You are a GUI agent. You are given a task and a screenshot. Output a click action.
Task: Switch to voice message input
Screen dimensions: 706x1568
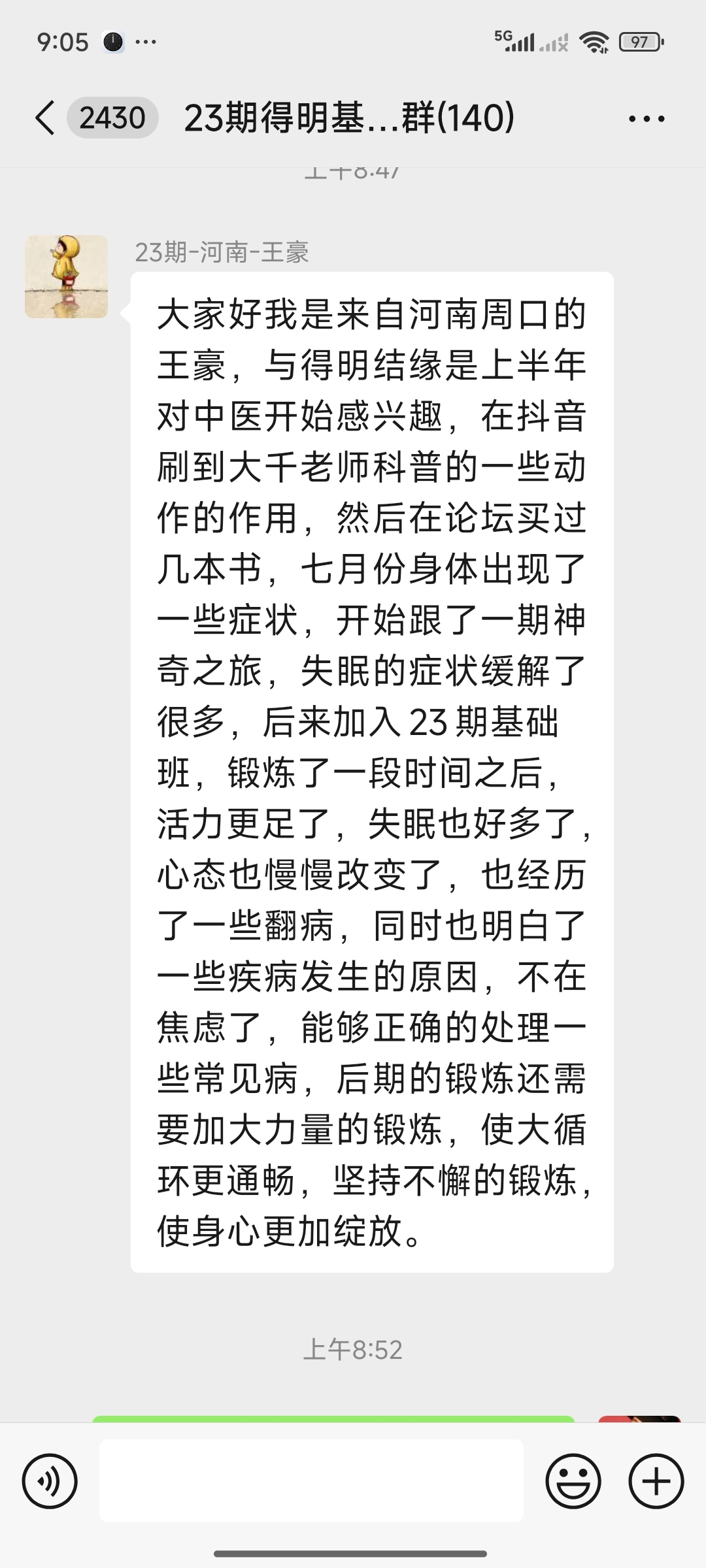tap(50, 1481)
